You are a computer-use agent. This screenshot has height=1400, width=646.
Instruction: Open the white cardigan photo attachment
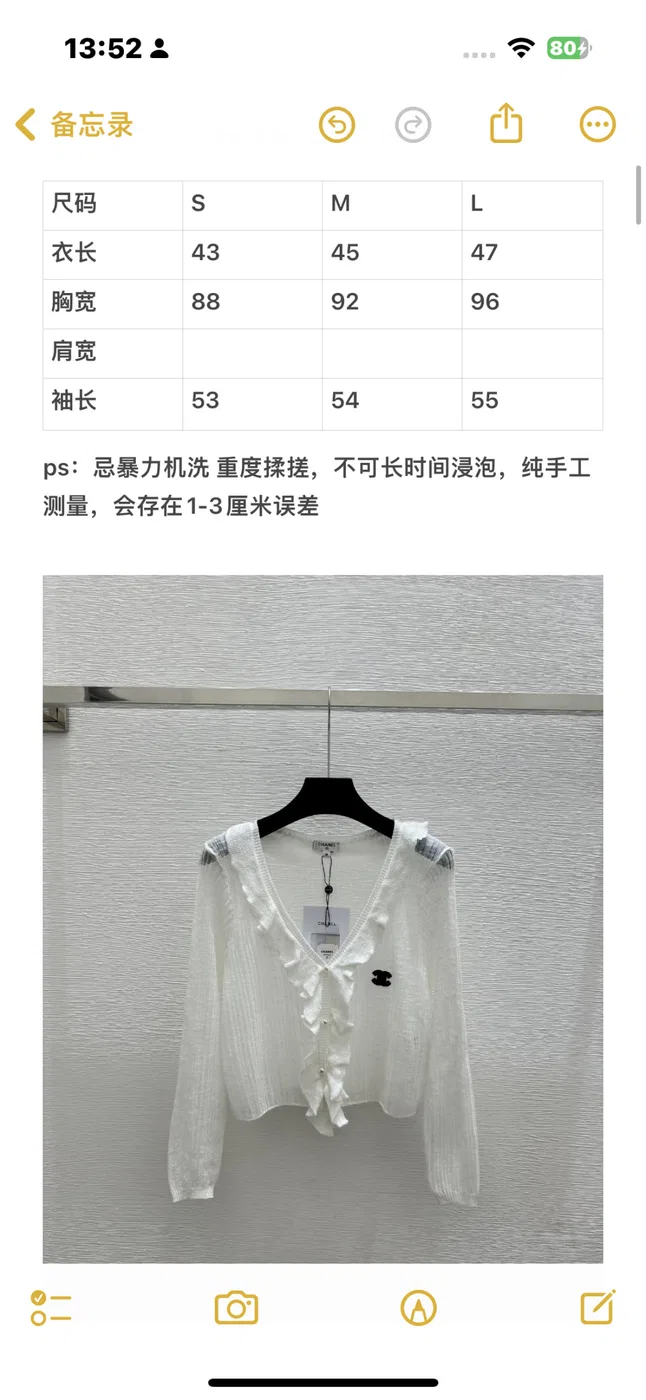(323, 919)
